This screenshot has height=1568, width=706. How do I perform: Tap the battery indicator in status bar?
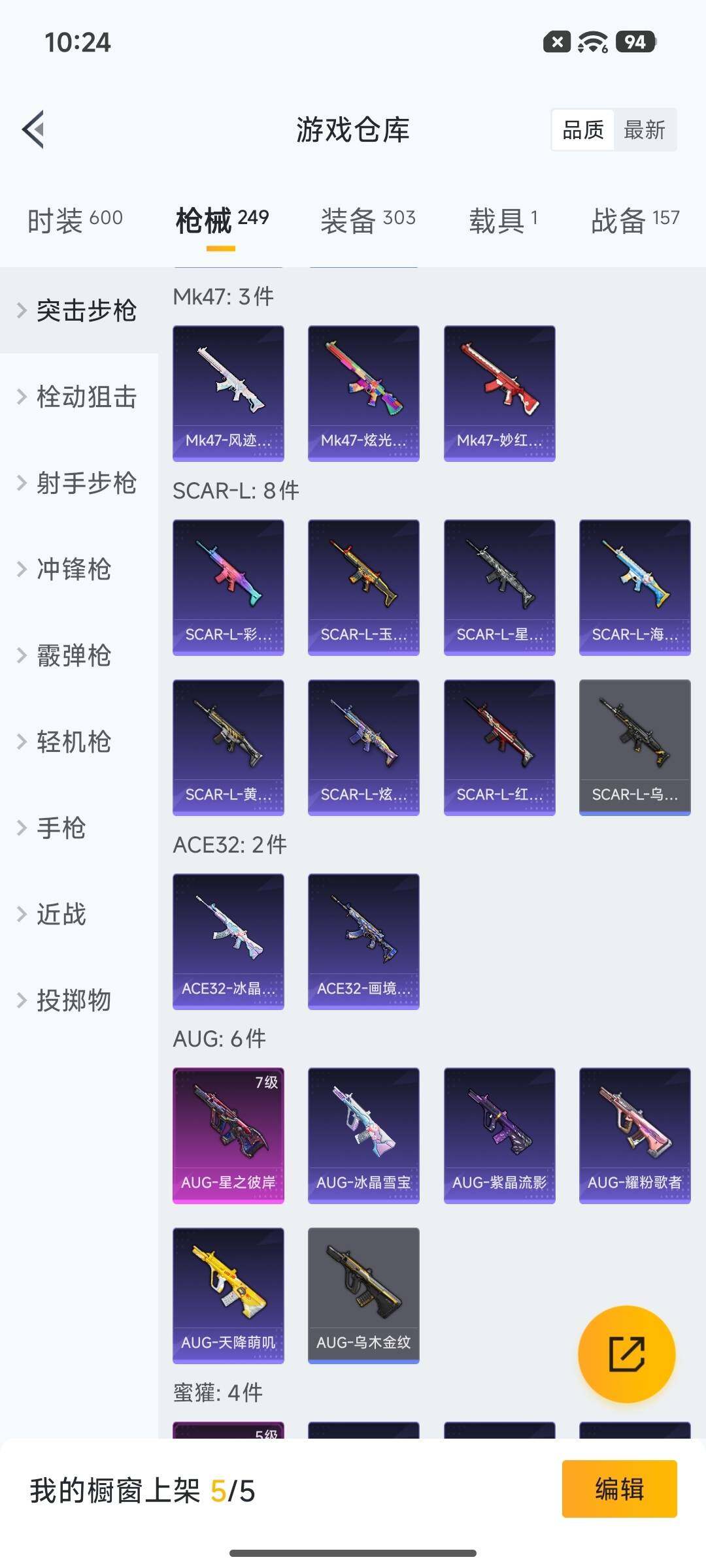click(x=631, y=42)
